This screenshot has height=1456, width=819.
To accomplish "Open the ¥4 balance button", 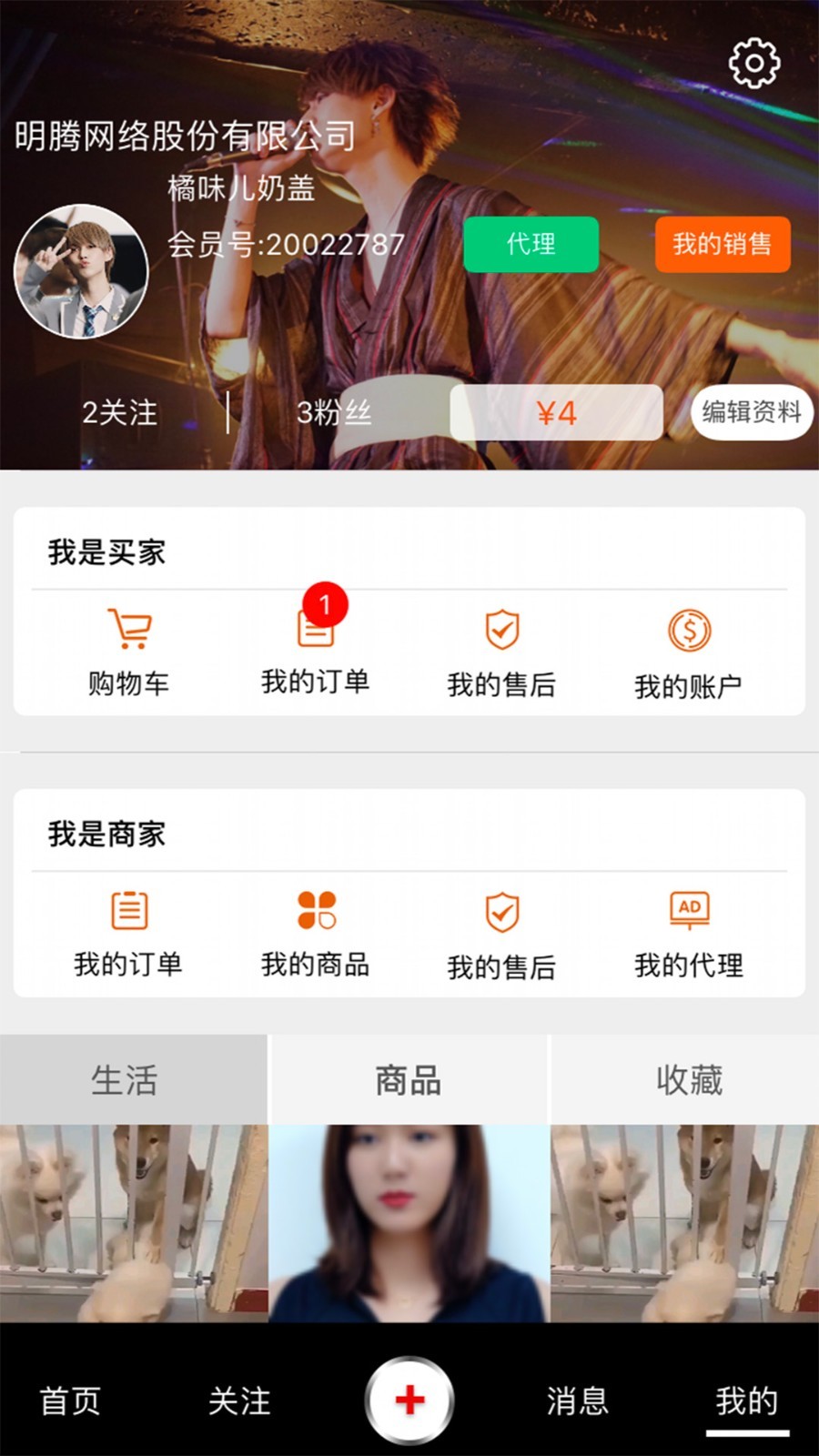I will (x=556, y=413).
